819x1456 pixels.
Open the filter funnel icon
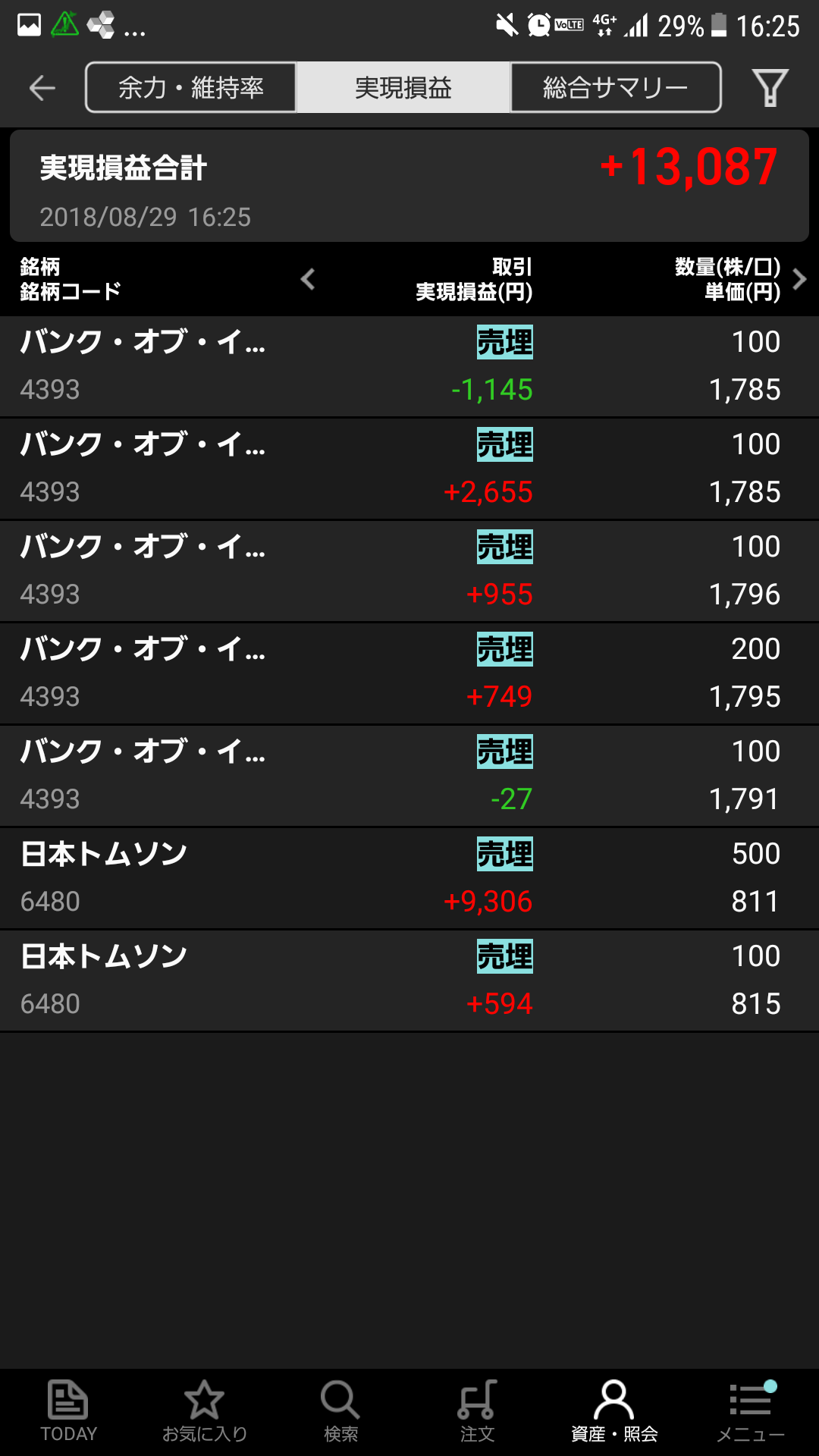point(770,88)
